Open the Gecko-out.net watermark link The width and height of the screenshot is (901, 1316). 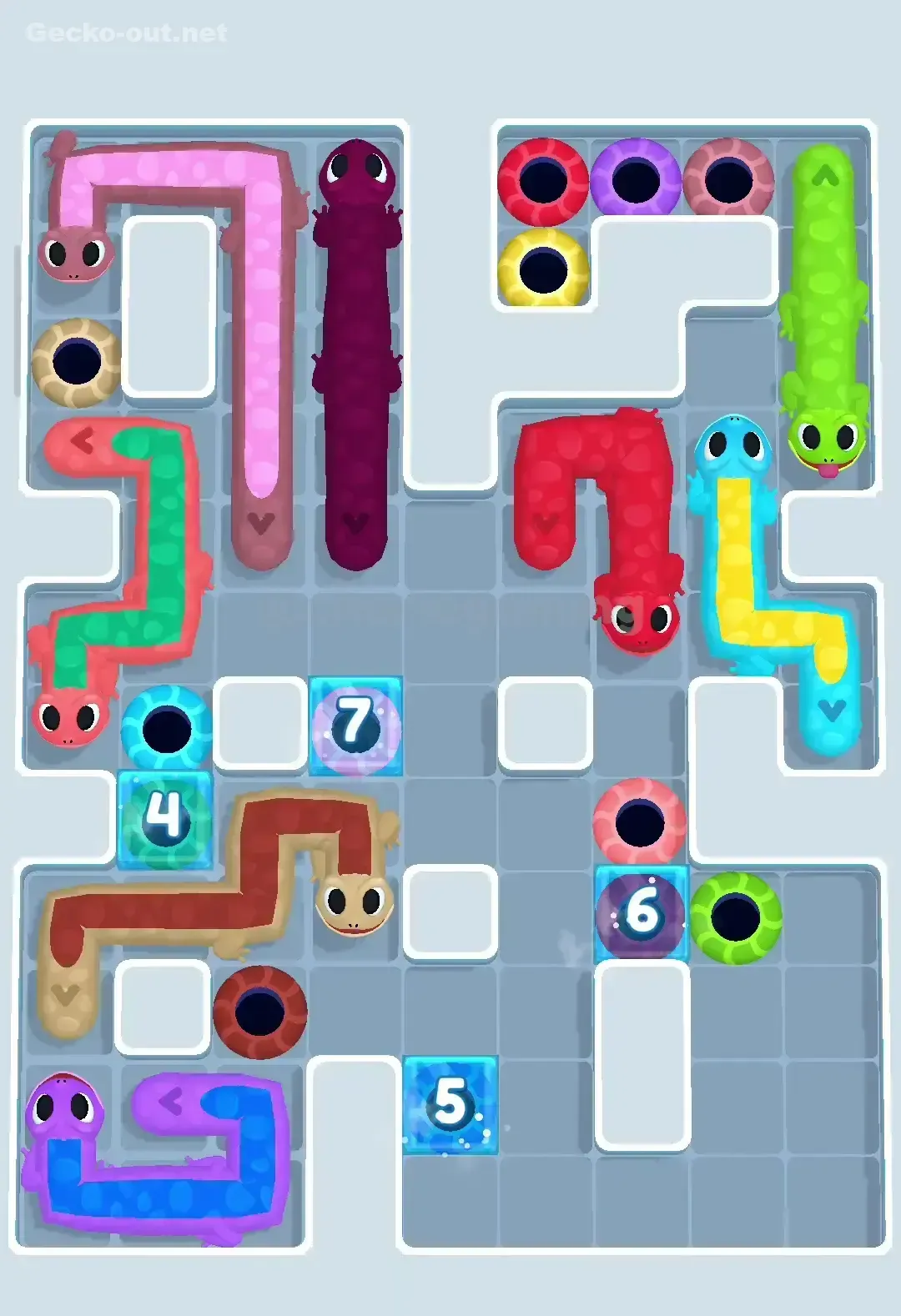pyautogui.click(x=125, y=33)
